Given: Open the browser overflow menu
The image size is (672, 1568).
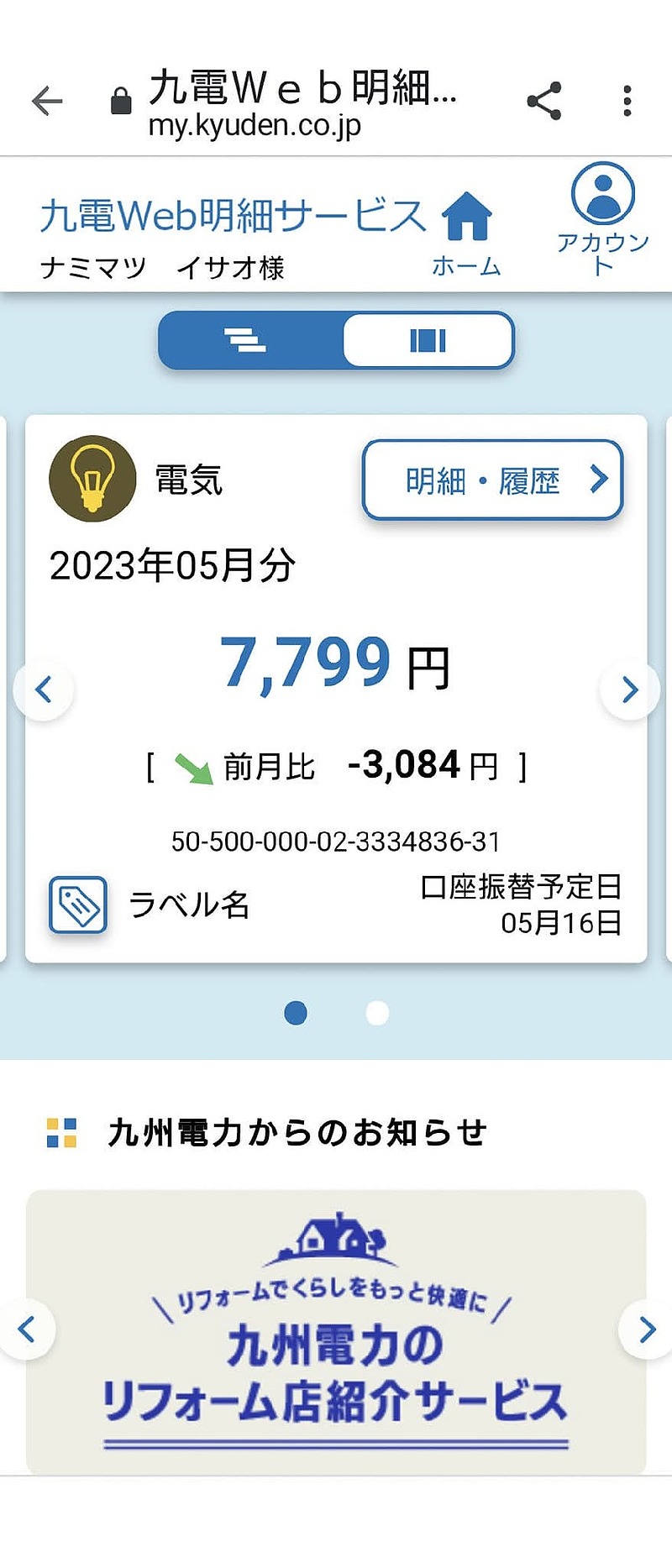Looking at the screenshot, I should tap(627, 101).
